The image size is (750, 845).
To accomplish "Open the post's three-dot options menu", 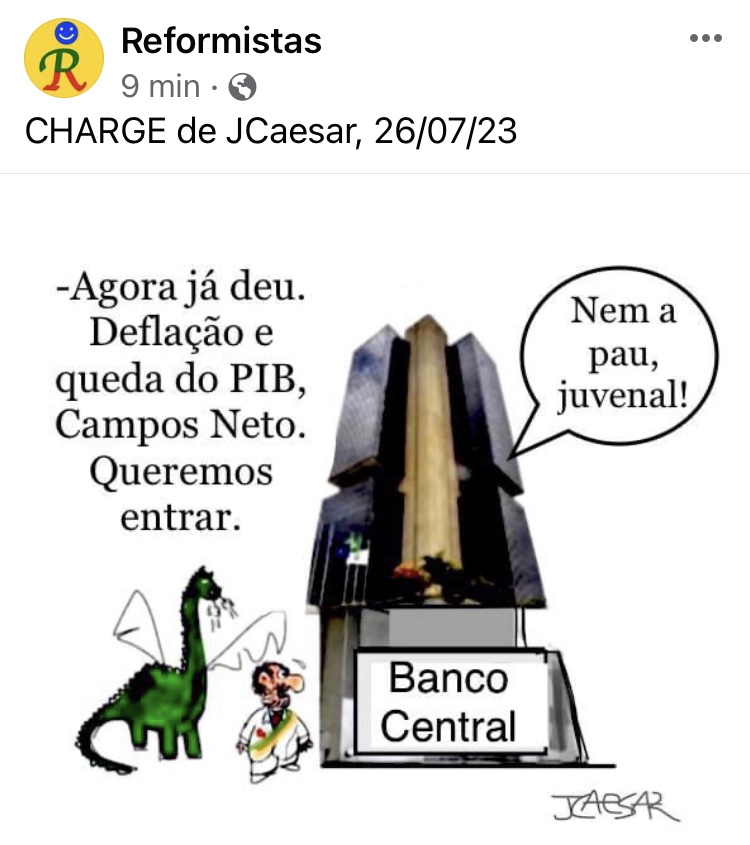I will click(705, 39).
